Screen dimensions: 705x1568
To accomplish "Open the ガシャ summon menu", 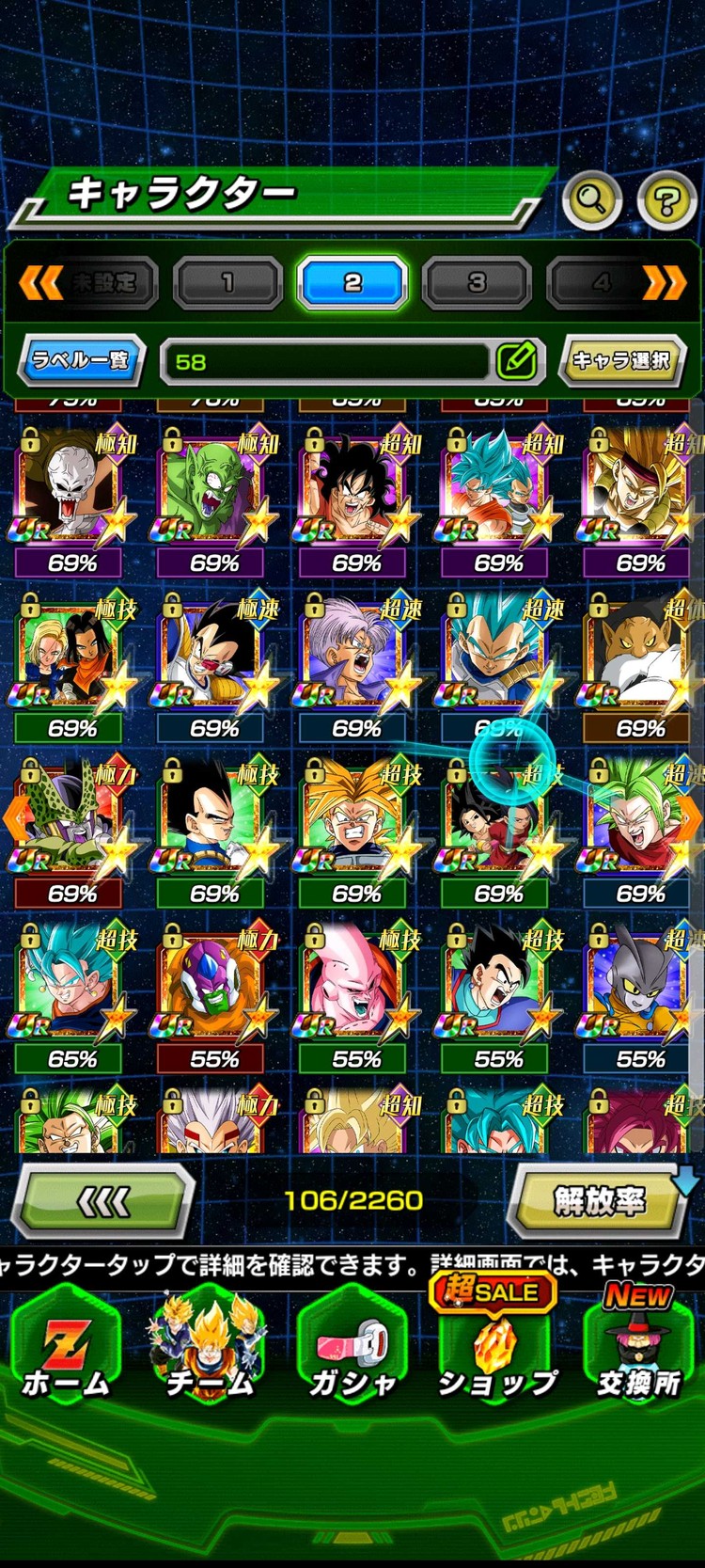I will (352, 1352).
